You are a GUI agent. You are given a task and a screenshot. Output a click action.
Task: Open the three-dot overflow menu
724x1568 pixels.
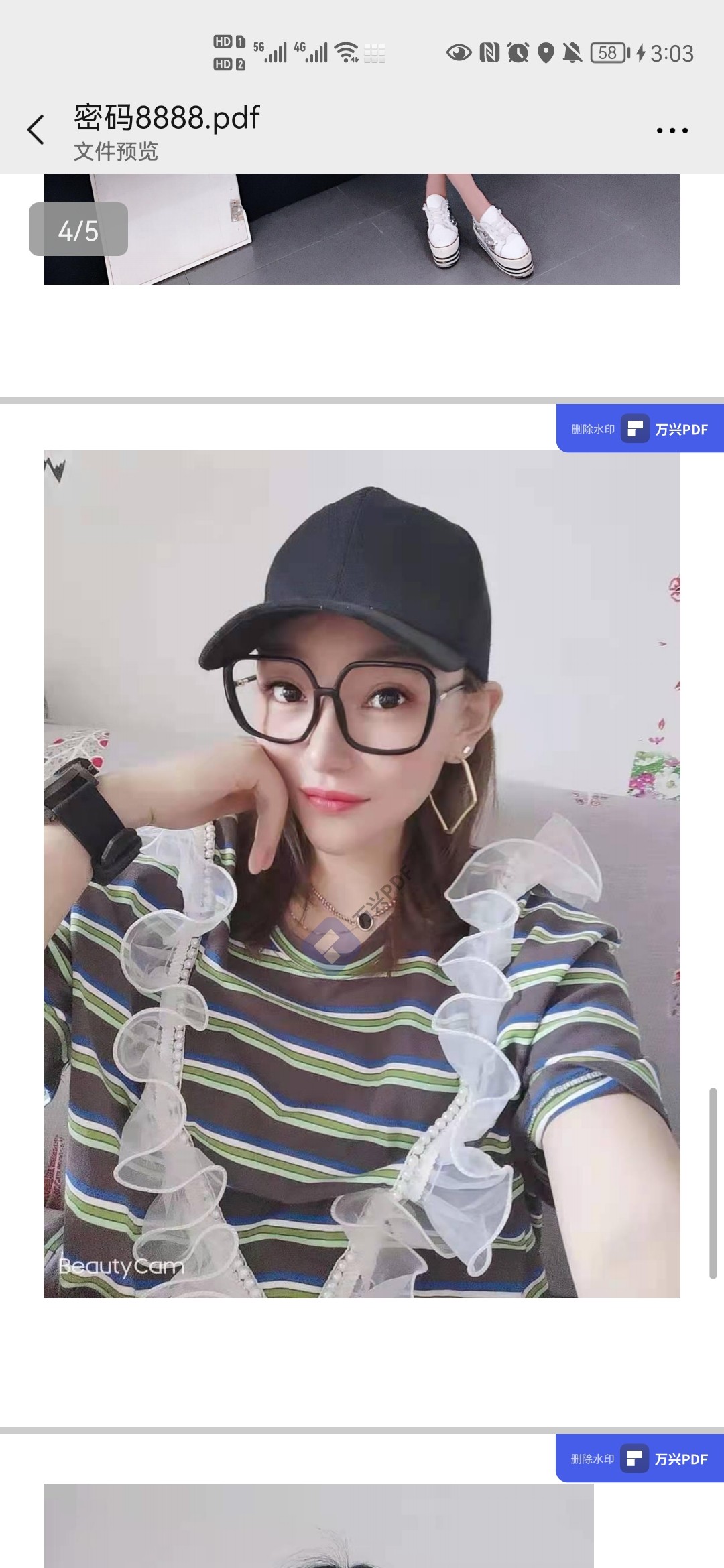point(672,131)
